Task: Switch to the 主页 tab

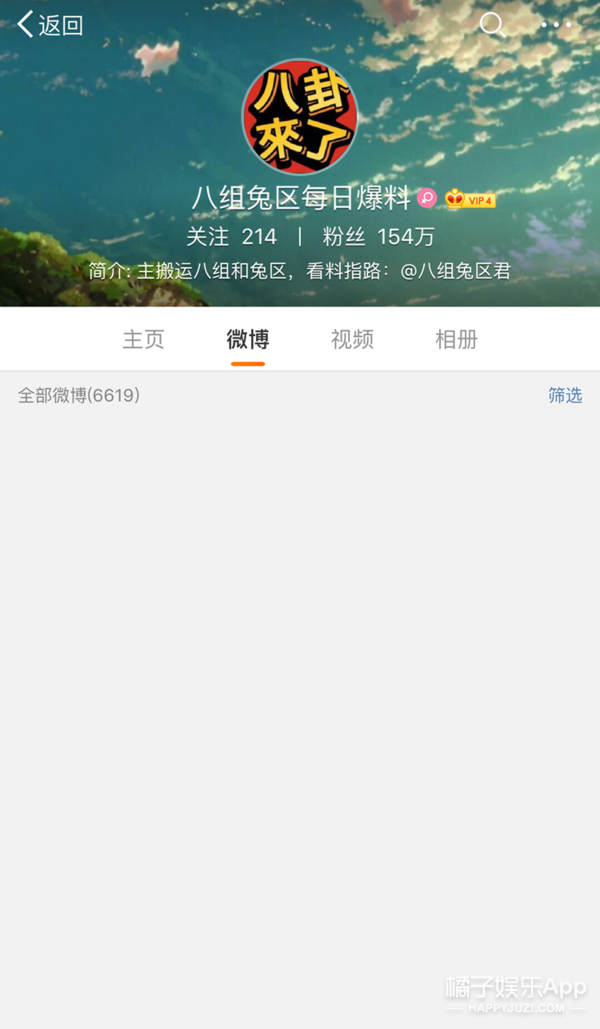Action: 143,339
